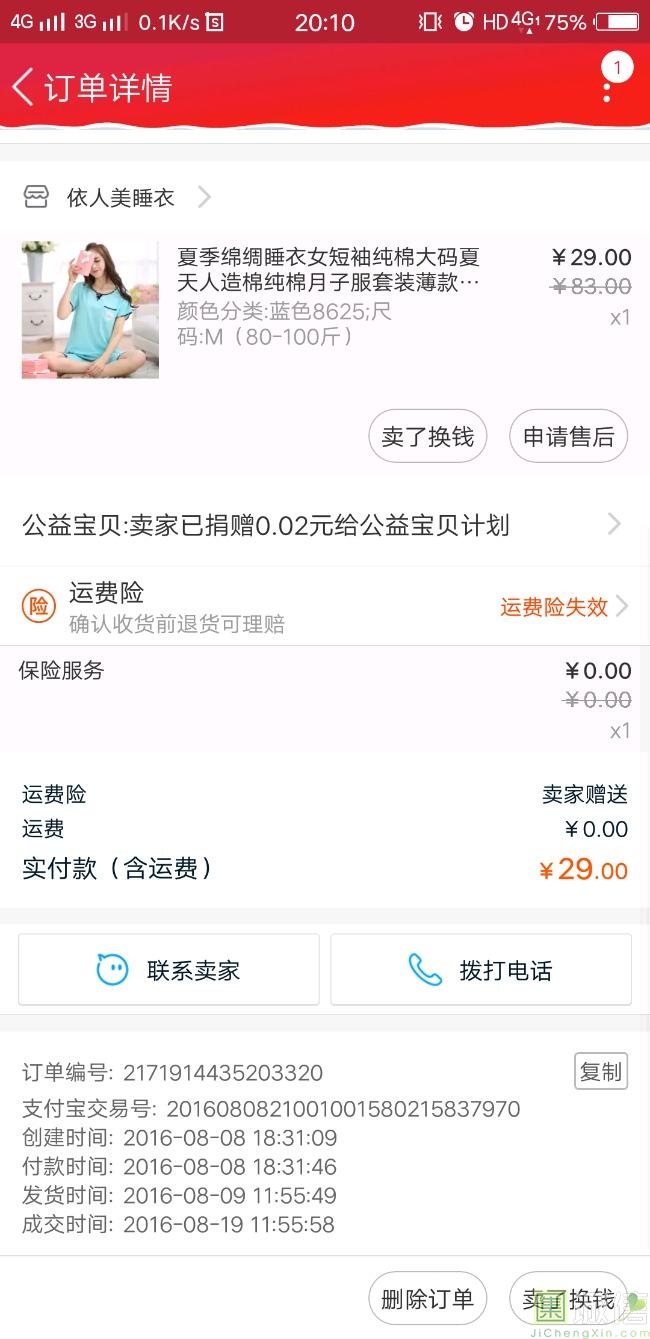Contact the seller via 联系卖家
Viewport: 650px width, 1339px height.
[169, 969]
